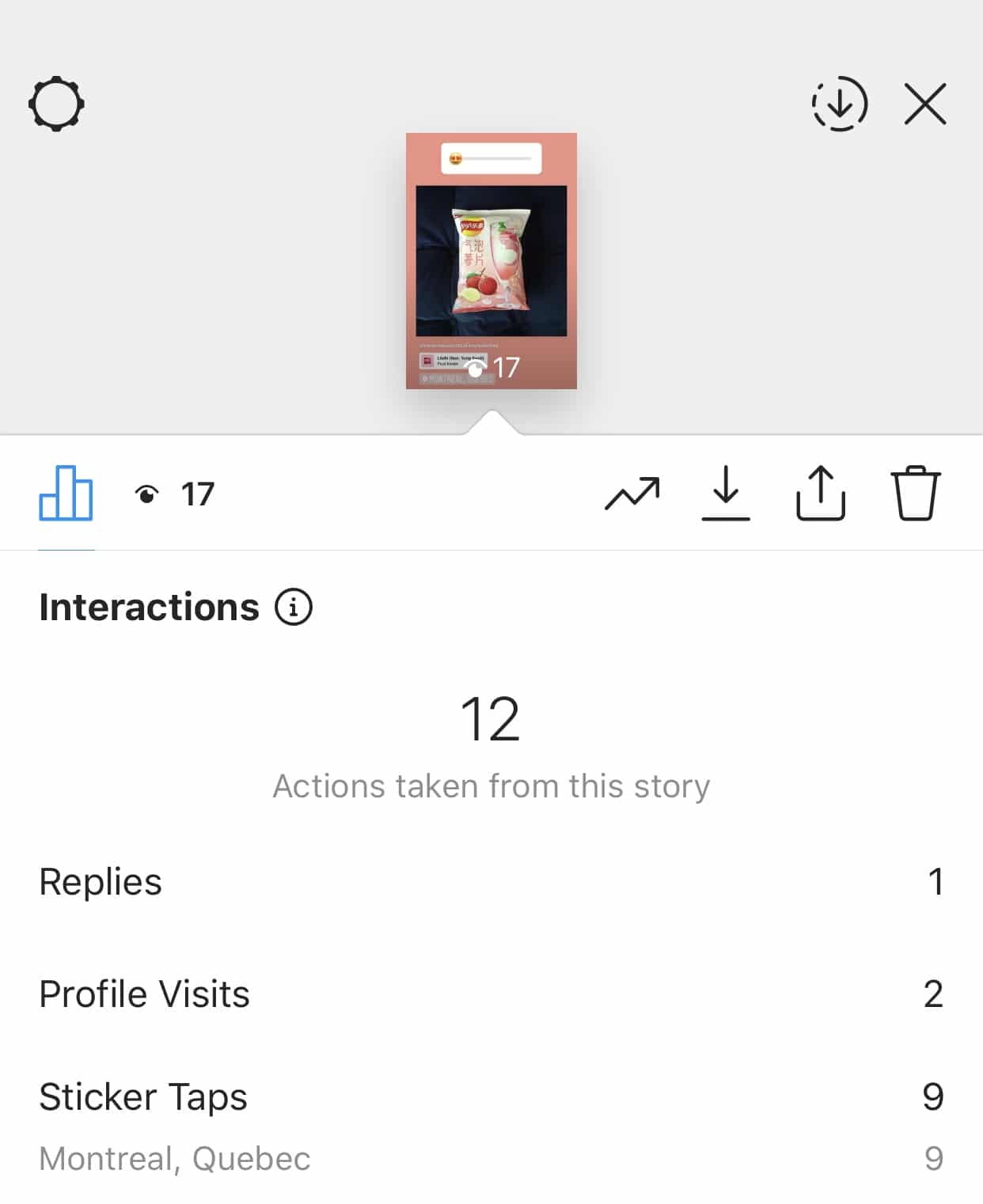Switch to the insights bar chart tab

[x=66, y=494]
